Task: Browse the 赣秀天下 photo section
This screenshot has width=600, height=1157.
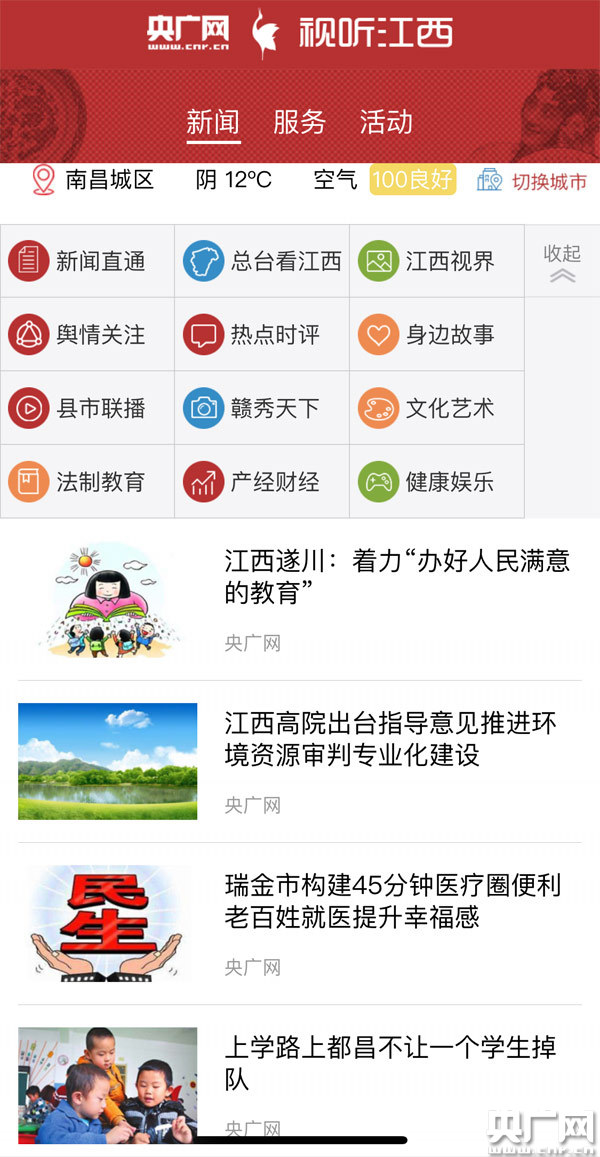Action: pos(262,408)
